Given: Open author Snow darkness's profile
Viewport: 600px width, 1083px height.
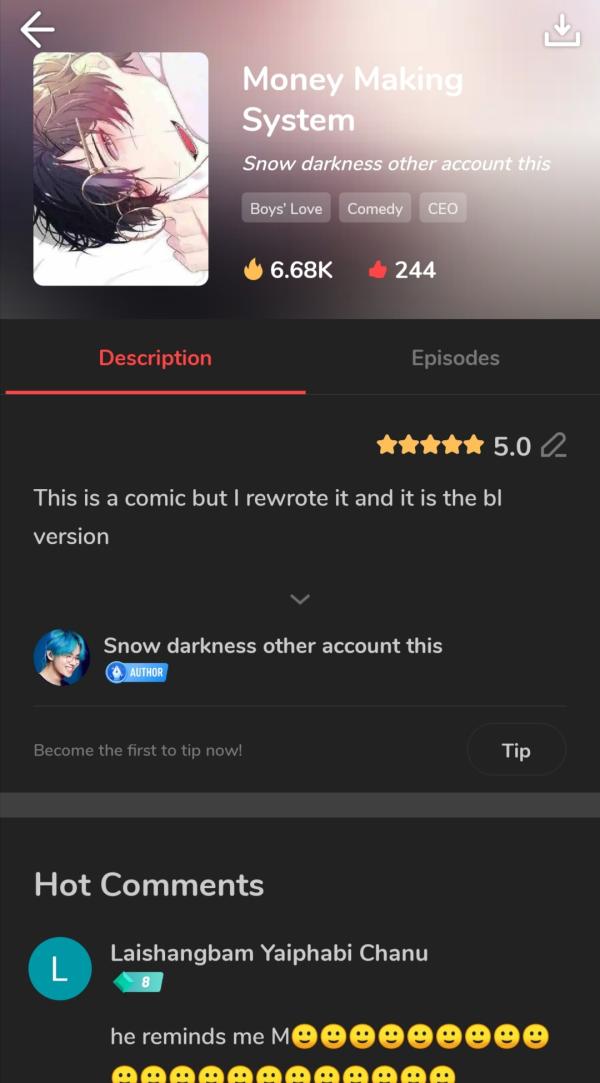Looking at the screenshot, I should tap(61, 658).
